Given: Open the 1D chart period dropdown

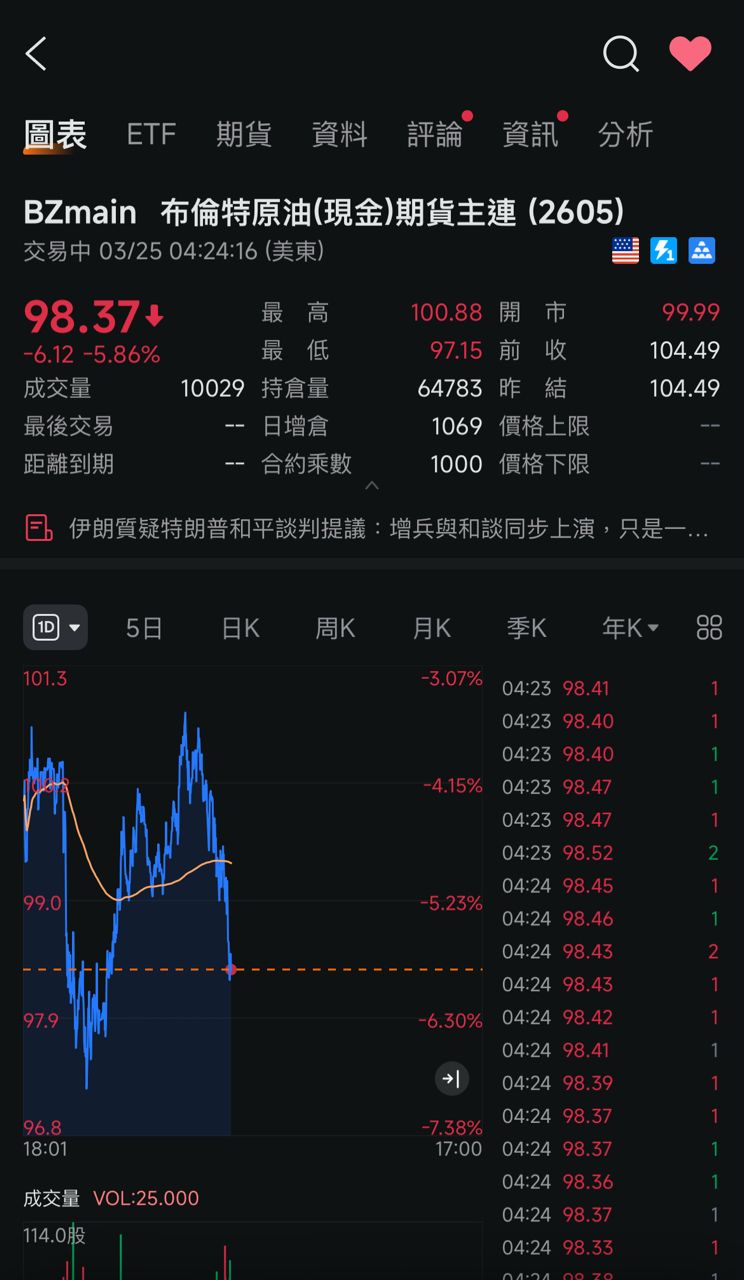Looking at the screenshot, I should pos(55,628).
